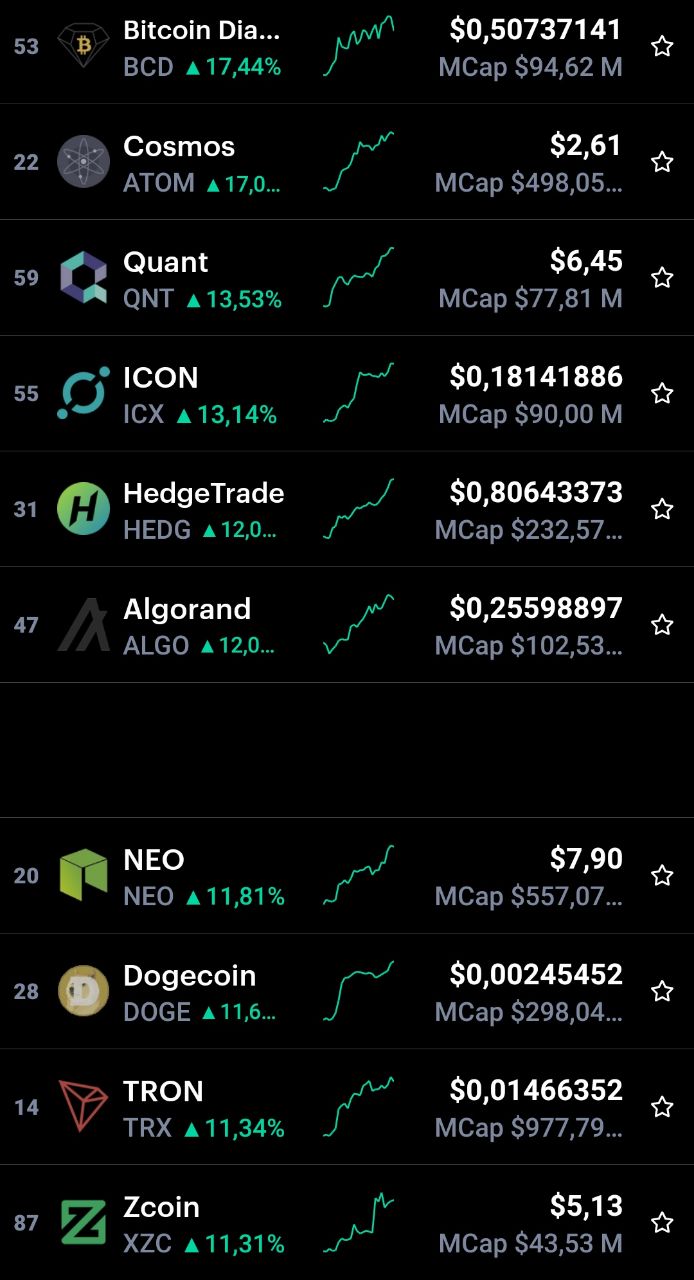Screen dimensions: 694x1280
Task: Open NEO coin details
Action: (330, 876)
